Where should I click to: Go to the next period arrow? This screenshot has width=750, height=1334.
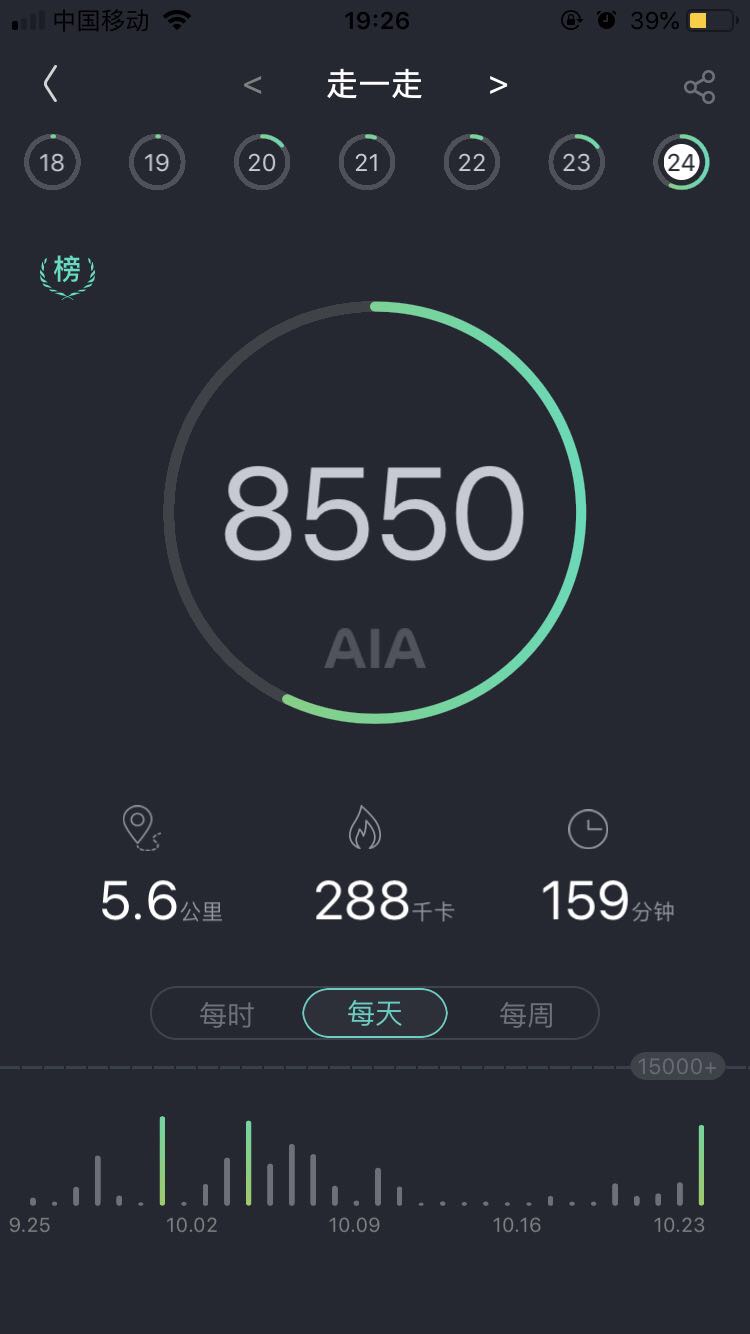pyautogui.click(x=498, y=86)
